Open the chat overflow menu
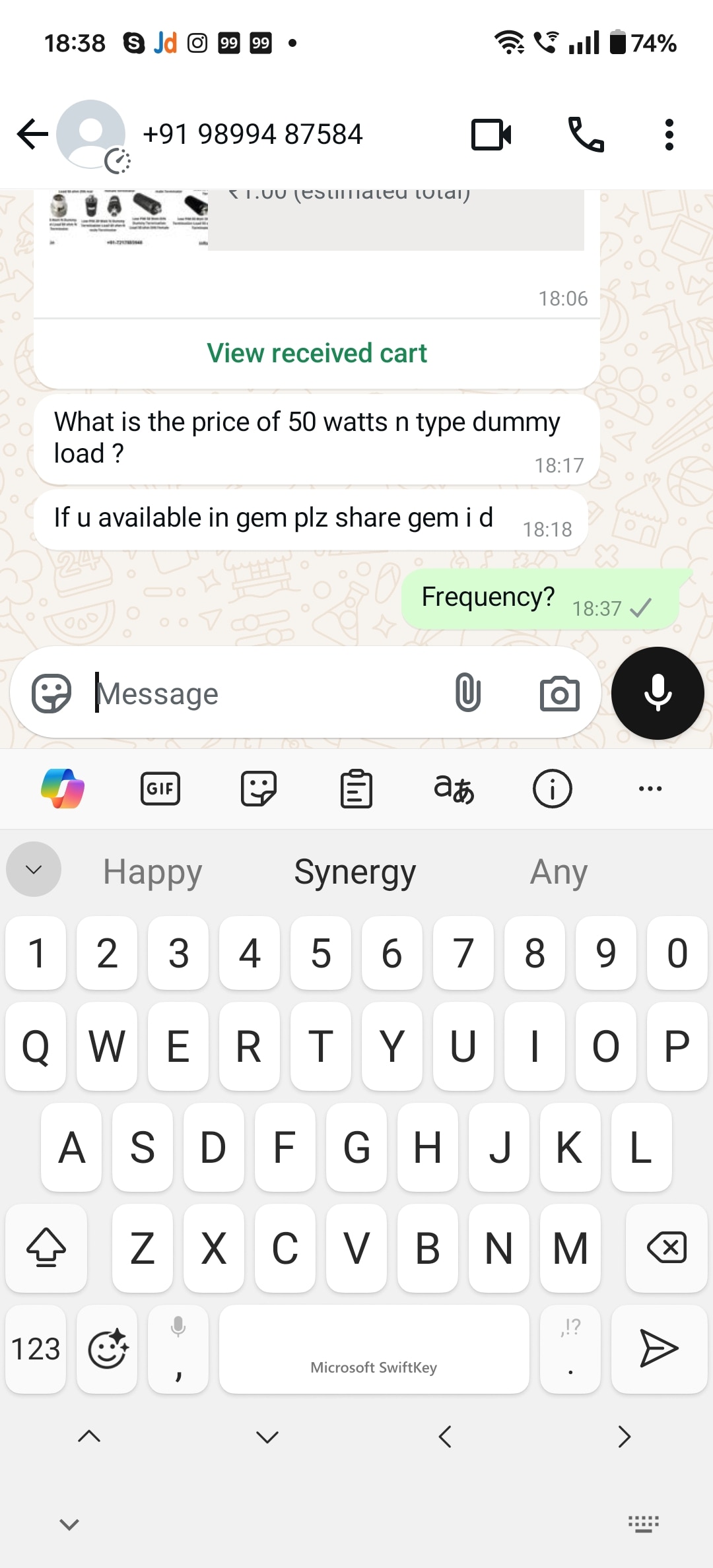 pos(669,135)
